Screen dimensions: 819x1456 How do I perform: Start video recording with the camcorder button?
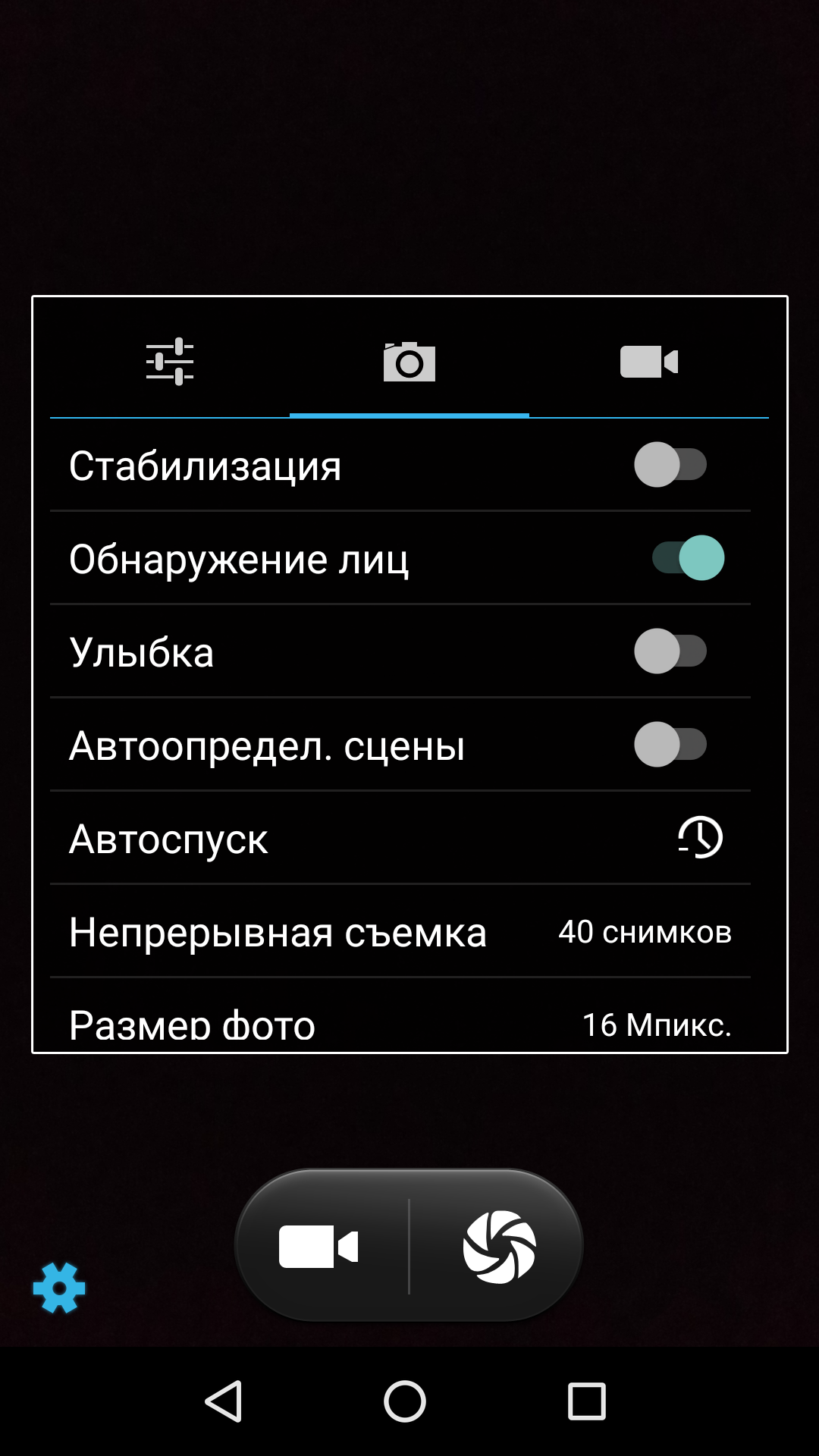click(x=318, y=1246)
